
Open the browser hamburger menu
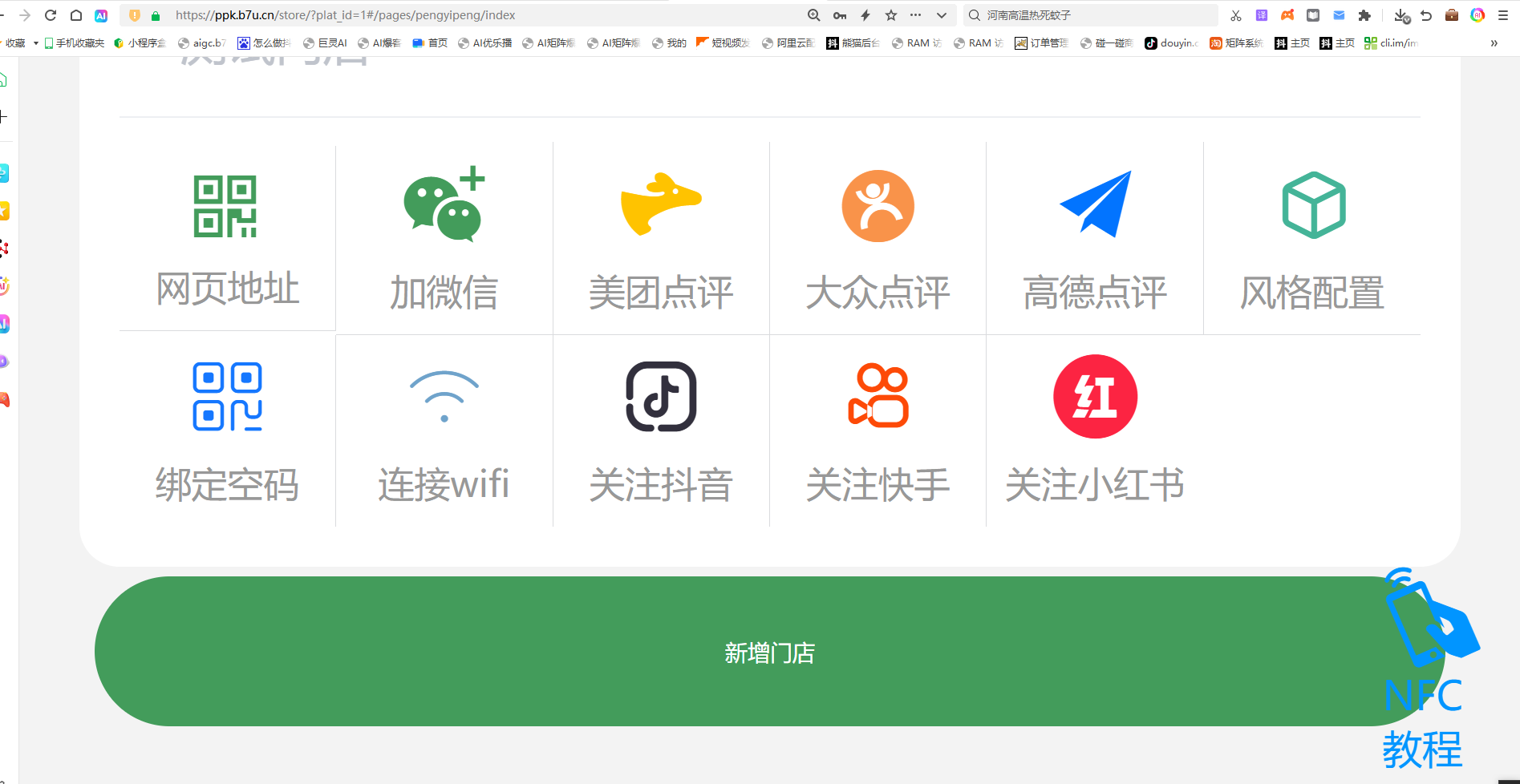tap(1503, 15)
